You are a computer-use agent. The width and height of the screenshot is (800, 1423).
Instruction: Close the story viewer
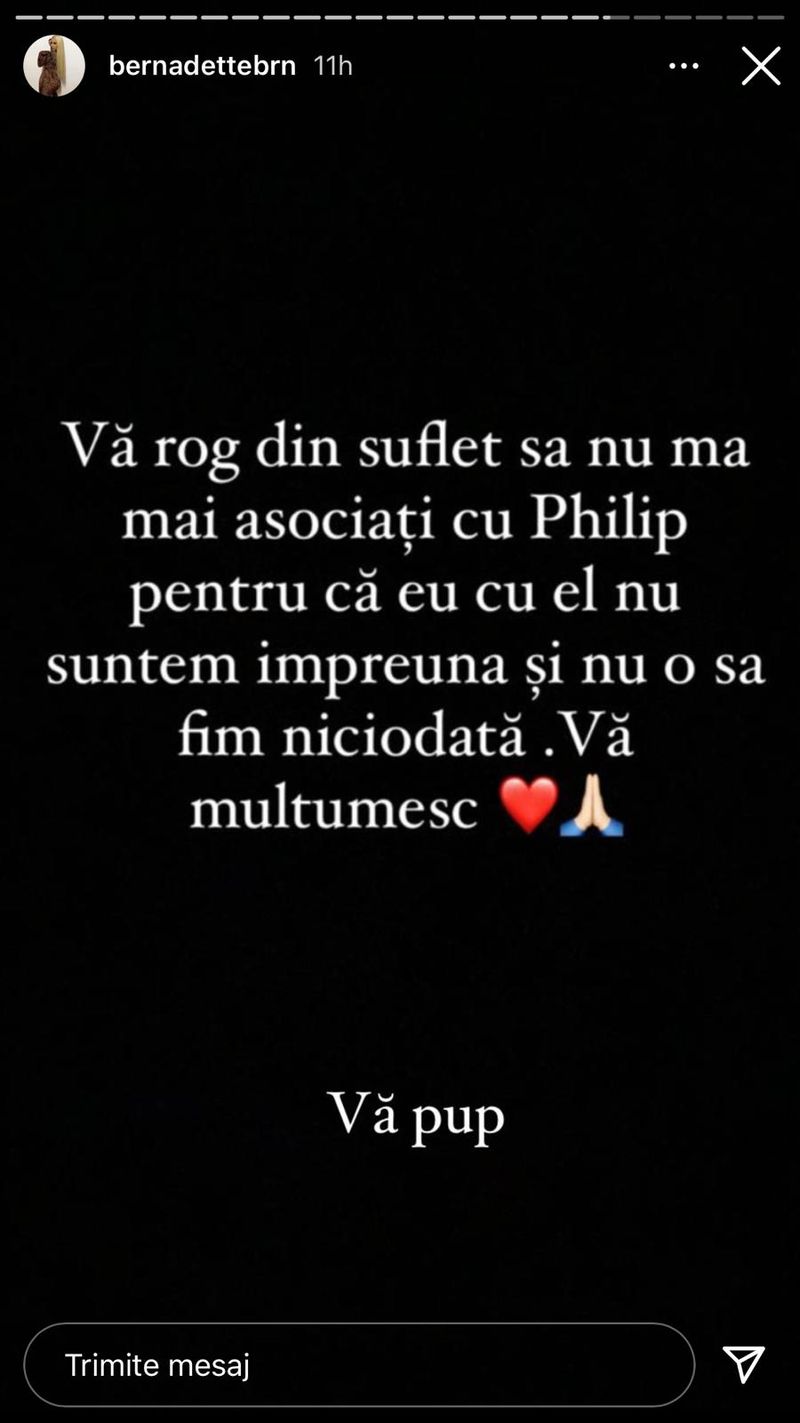tap(760, 66)
